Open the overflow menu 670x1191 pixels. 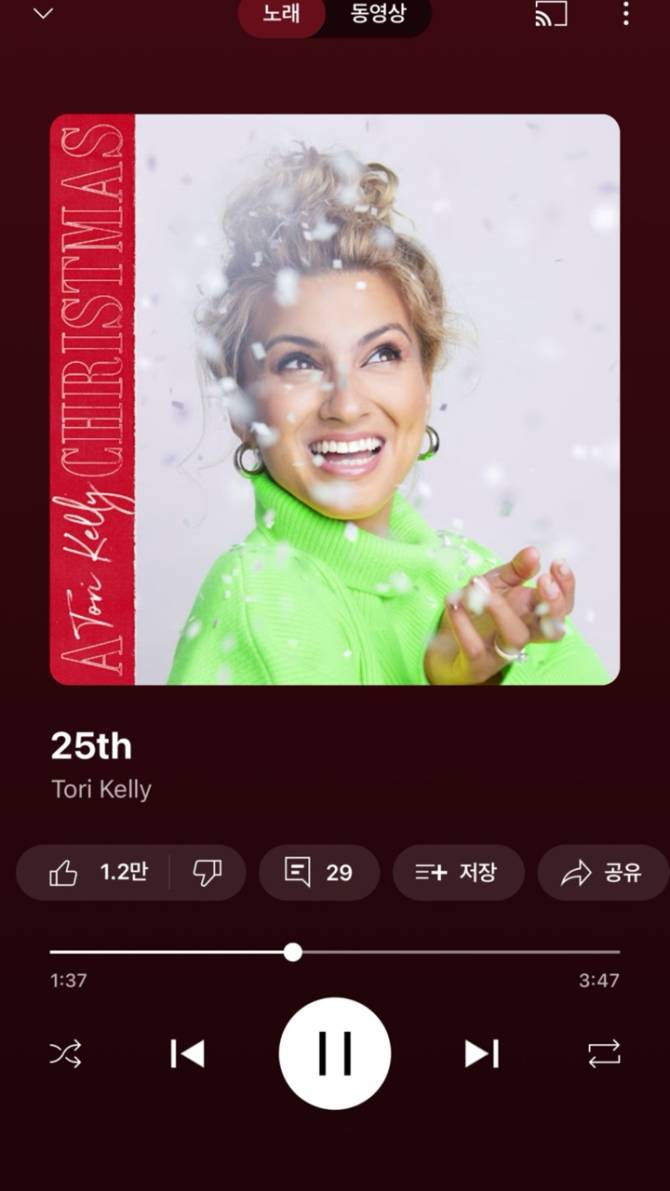tap(626, 14)
